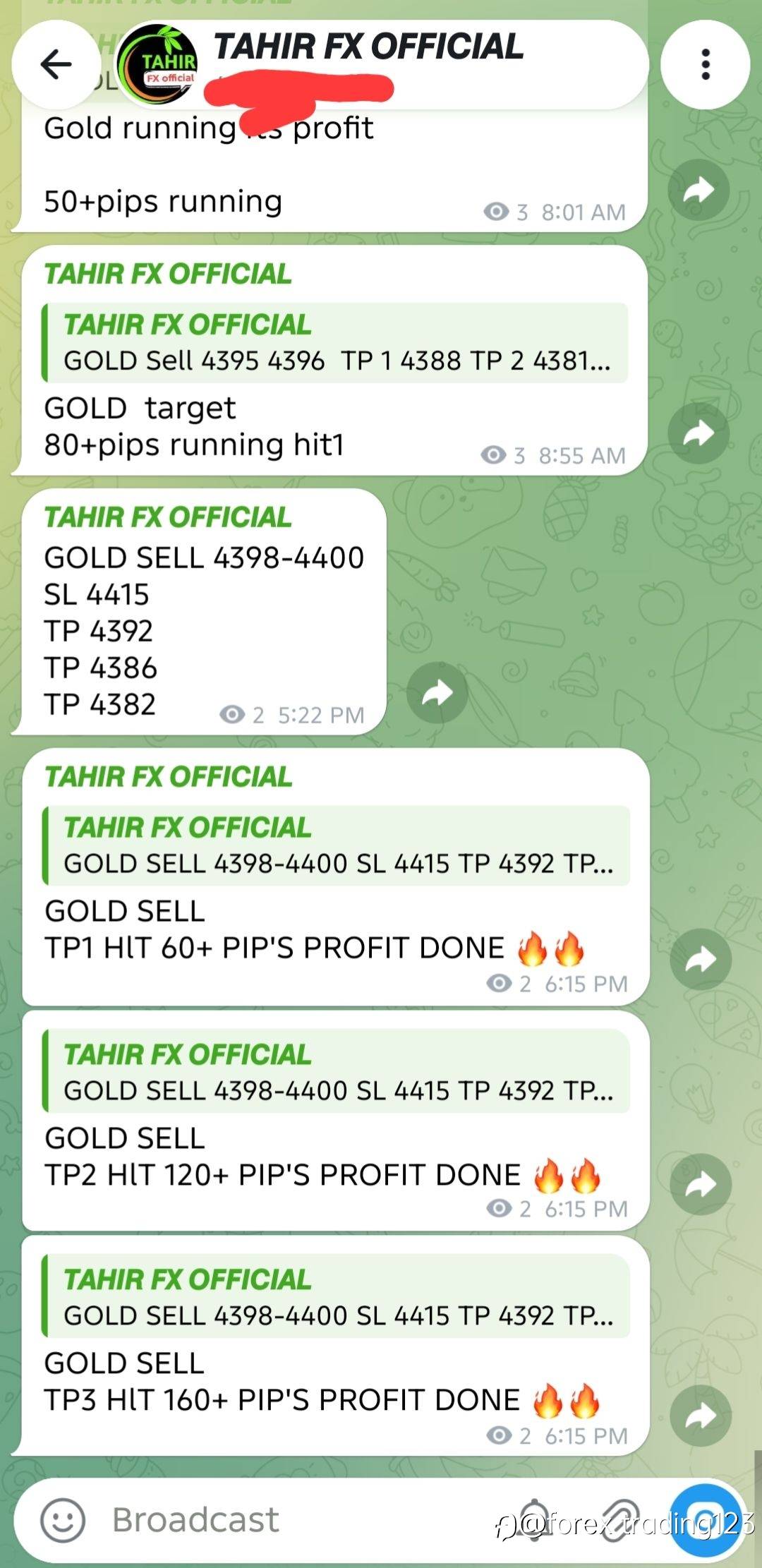Share the TP2 HIT 120+ pips message

point(701,1183)
